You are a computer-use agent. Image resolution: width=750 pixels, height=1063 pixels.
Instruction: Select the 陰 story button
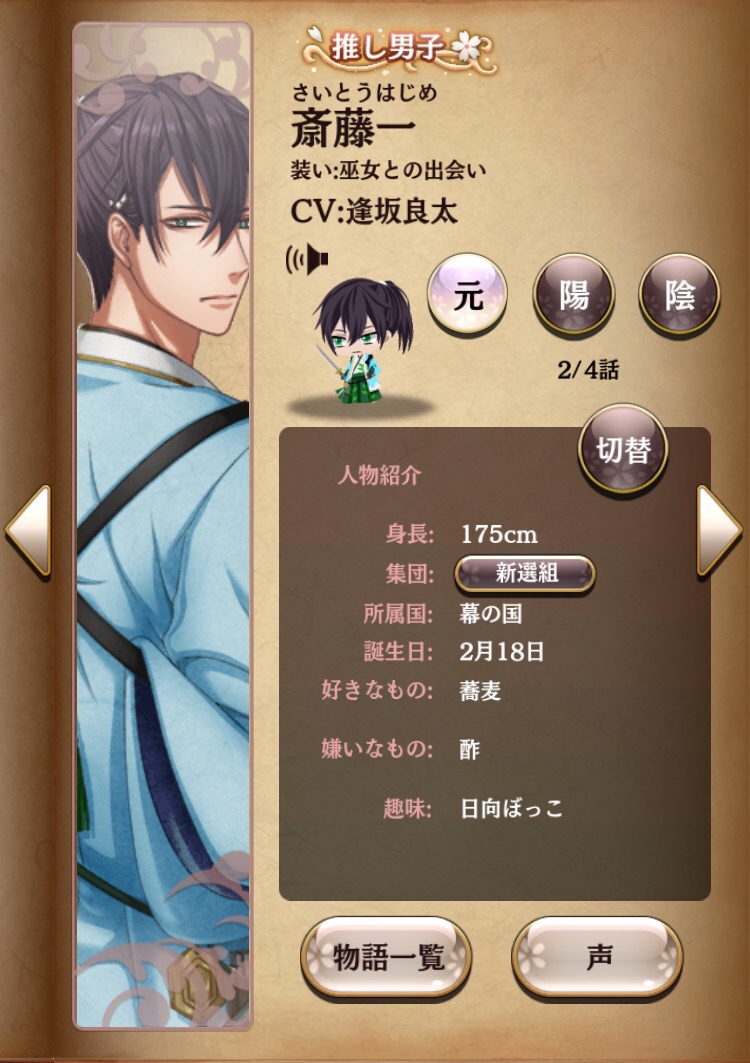(679, 294)
